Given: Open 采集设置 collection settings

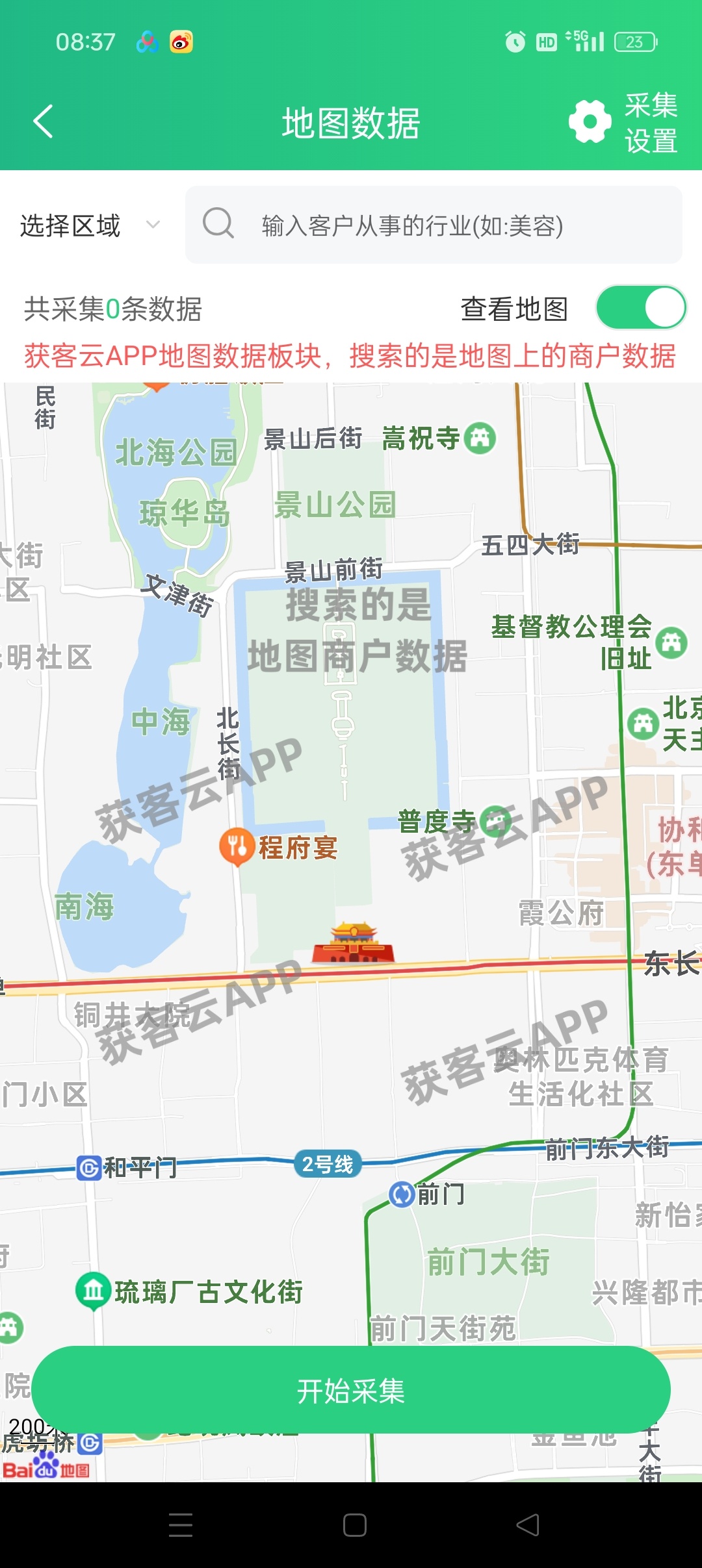Looking at the screenshot, I should coord(624,122).
